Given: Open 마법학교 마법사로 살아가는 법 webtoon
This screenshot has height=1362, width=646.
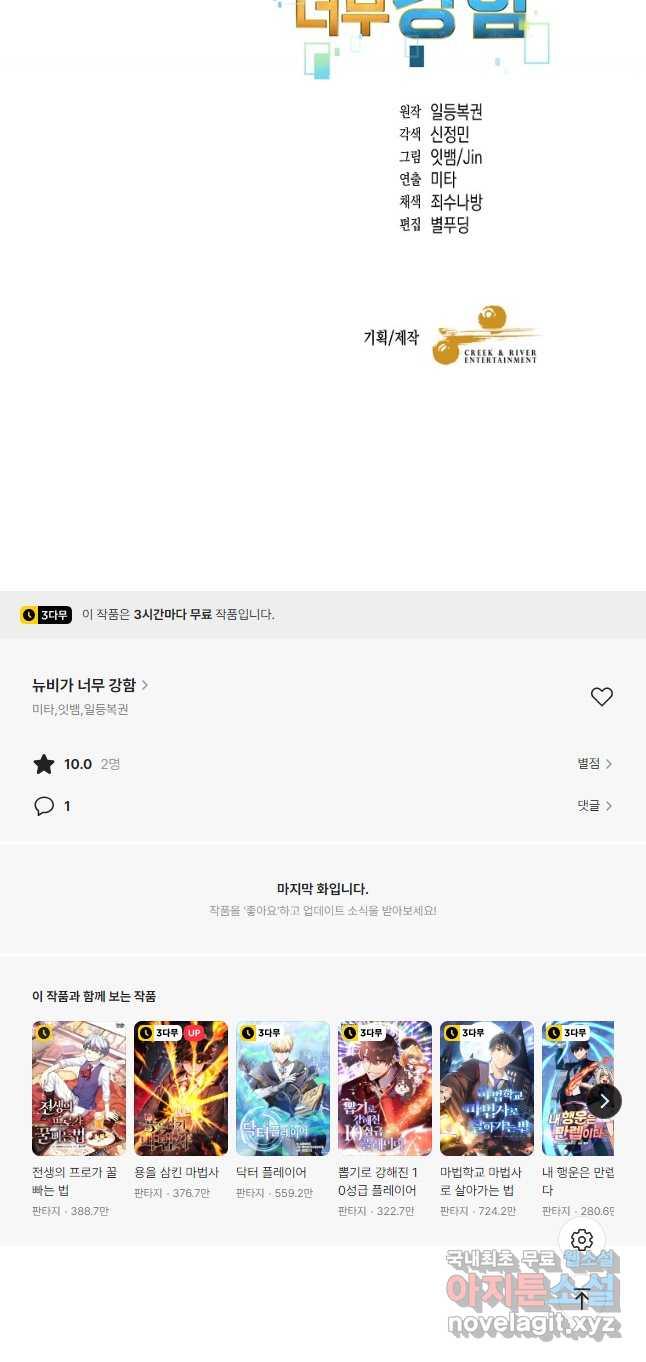Looking at the screenshot, I should click(487, 1088).
